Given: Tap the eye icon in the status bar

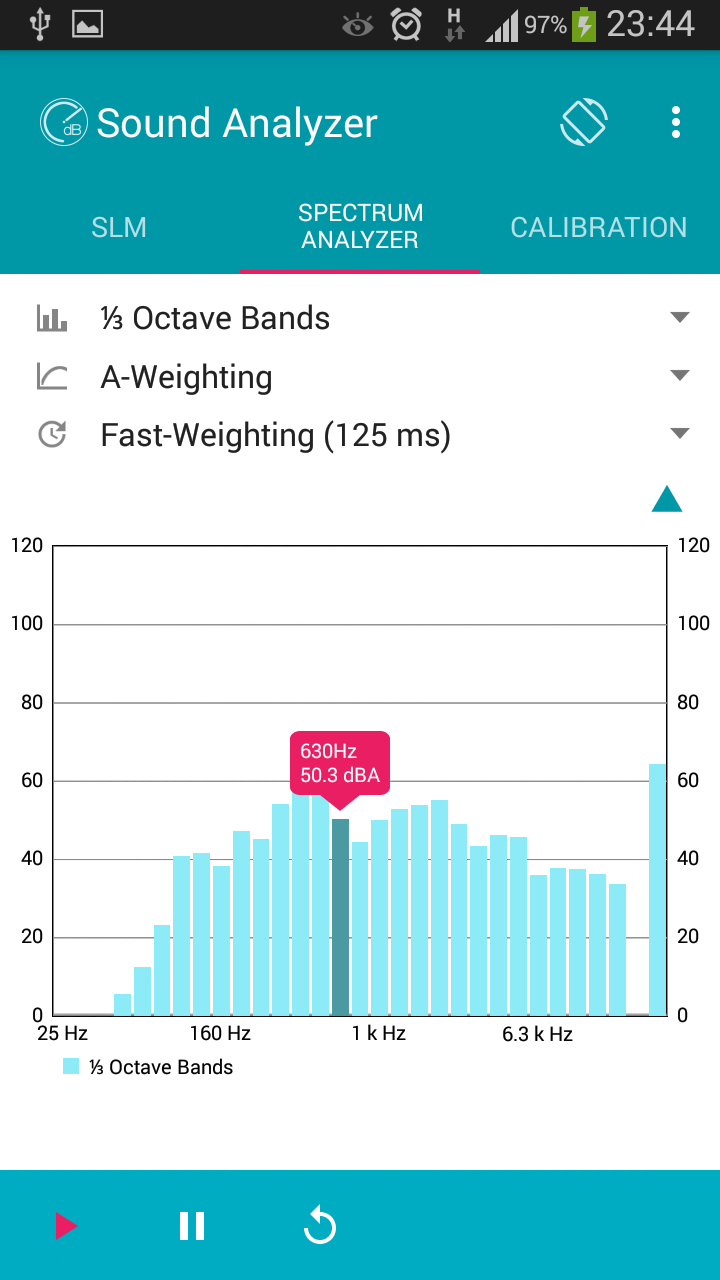Looking at the screenshot, I should (x=358, y=24).
